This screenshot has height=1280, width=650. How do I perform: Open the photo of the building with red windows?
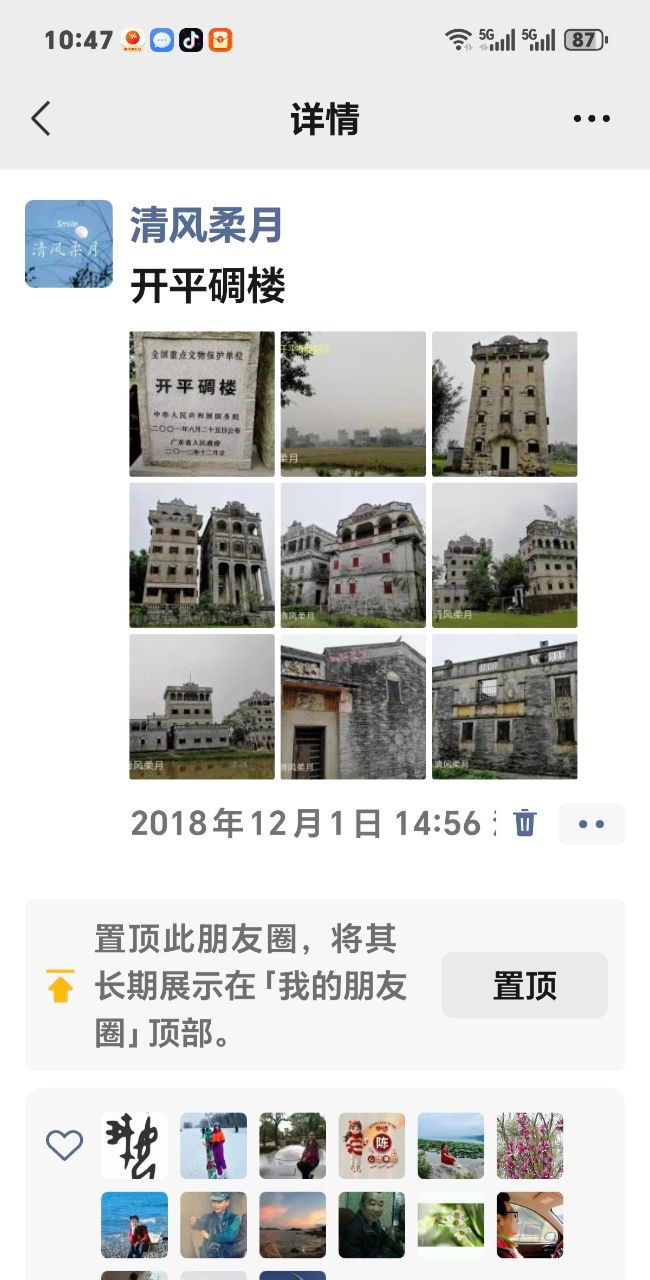point(353,555)
